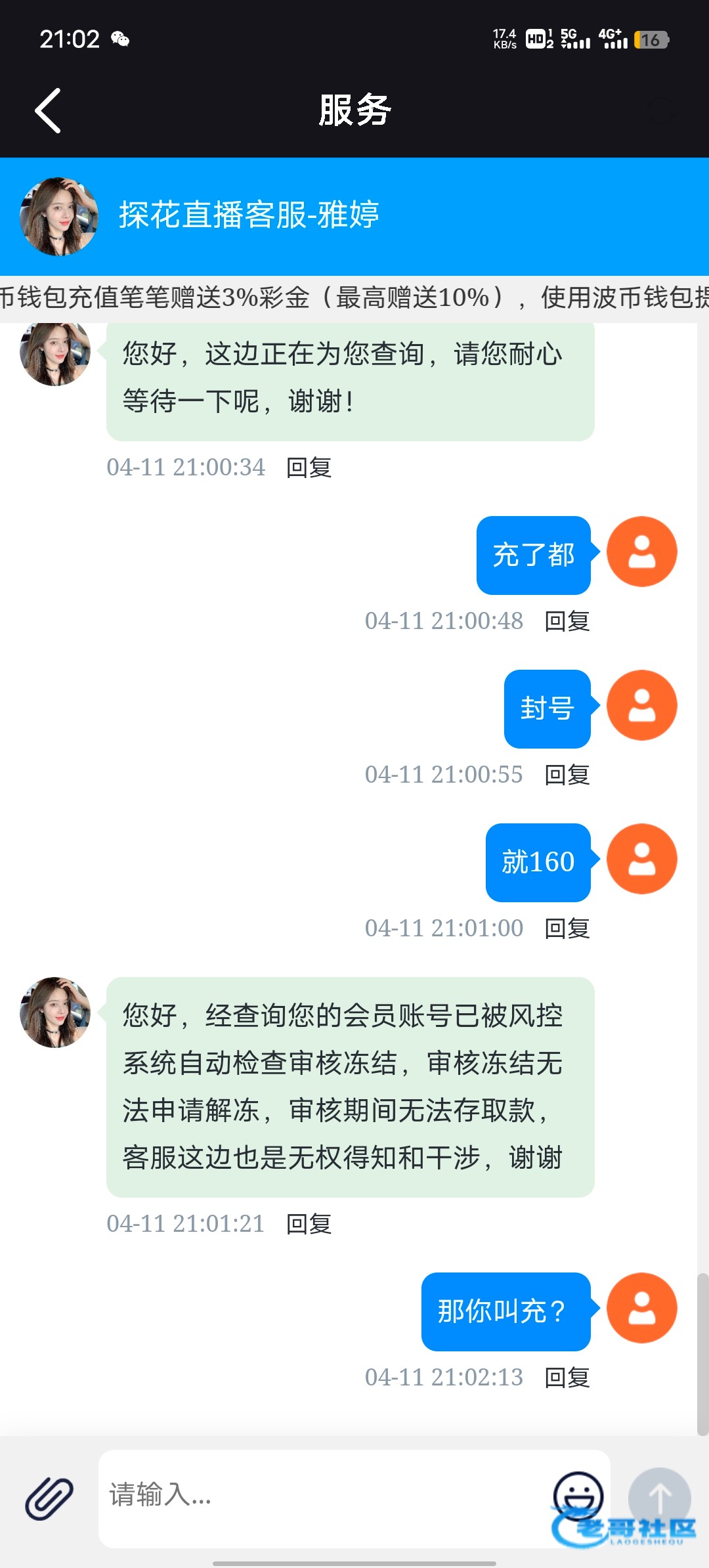The image size is (709, 1568).
Task: Tap 回复 under the 那你叫充? message
Action: (x=567, y=1378)
